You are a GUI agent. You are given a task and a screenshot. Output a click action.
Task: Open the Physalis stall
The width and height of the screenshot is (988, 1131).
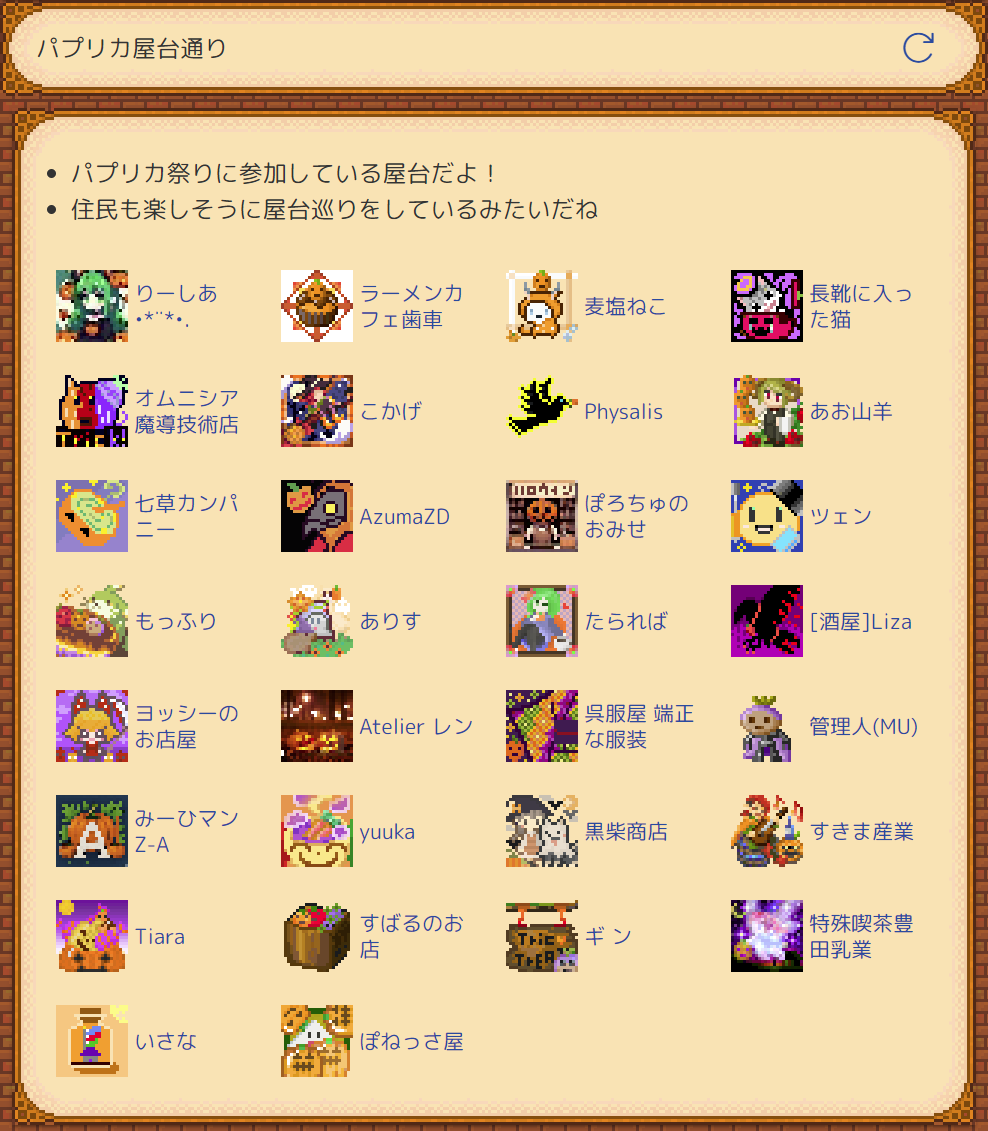click(x=623, y=411)
